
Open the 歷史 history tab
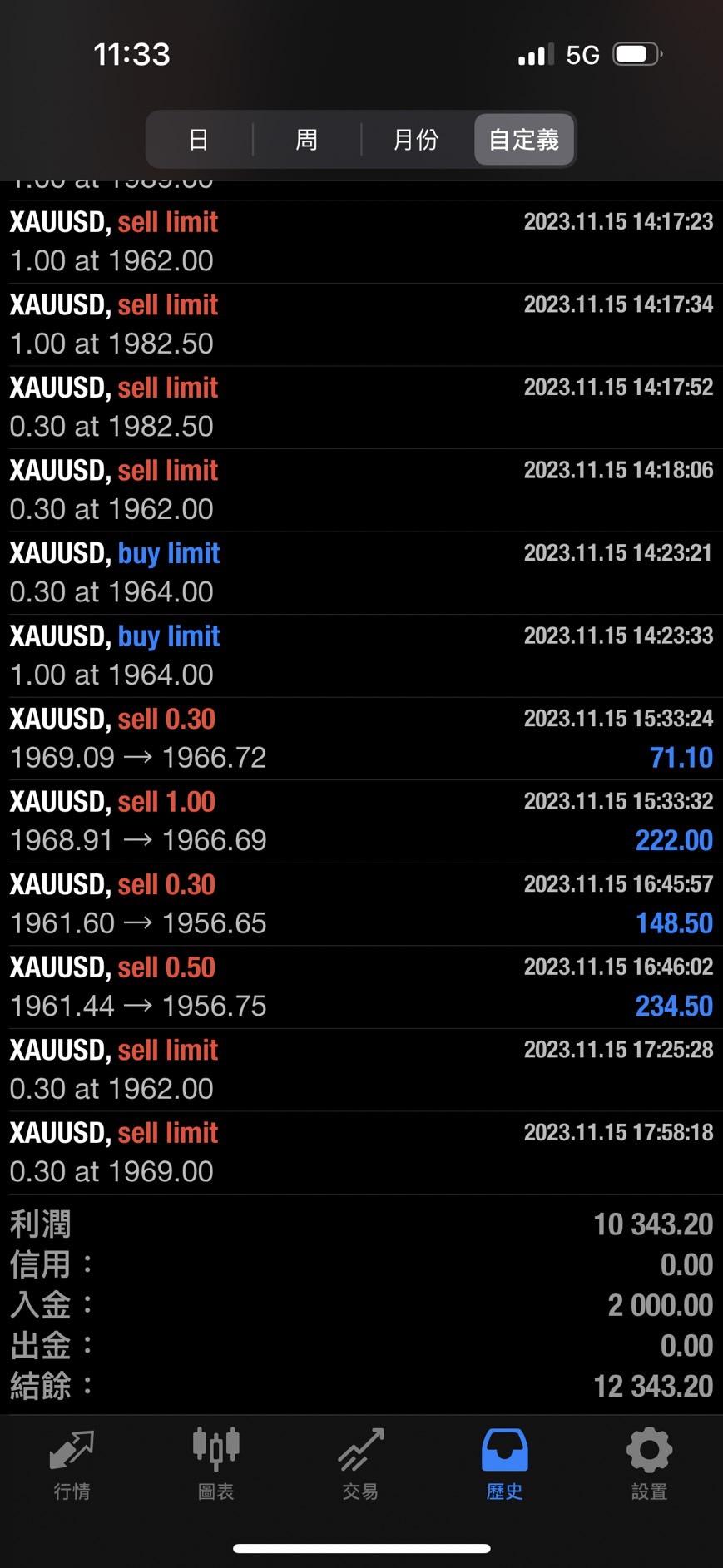tap(504, 1466)
